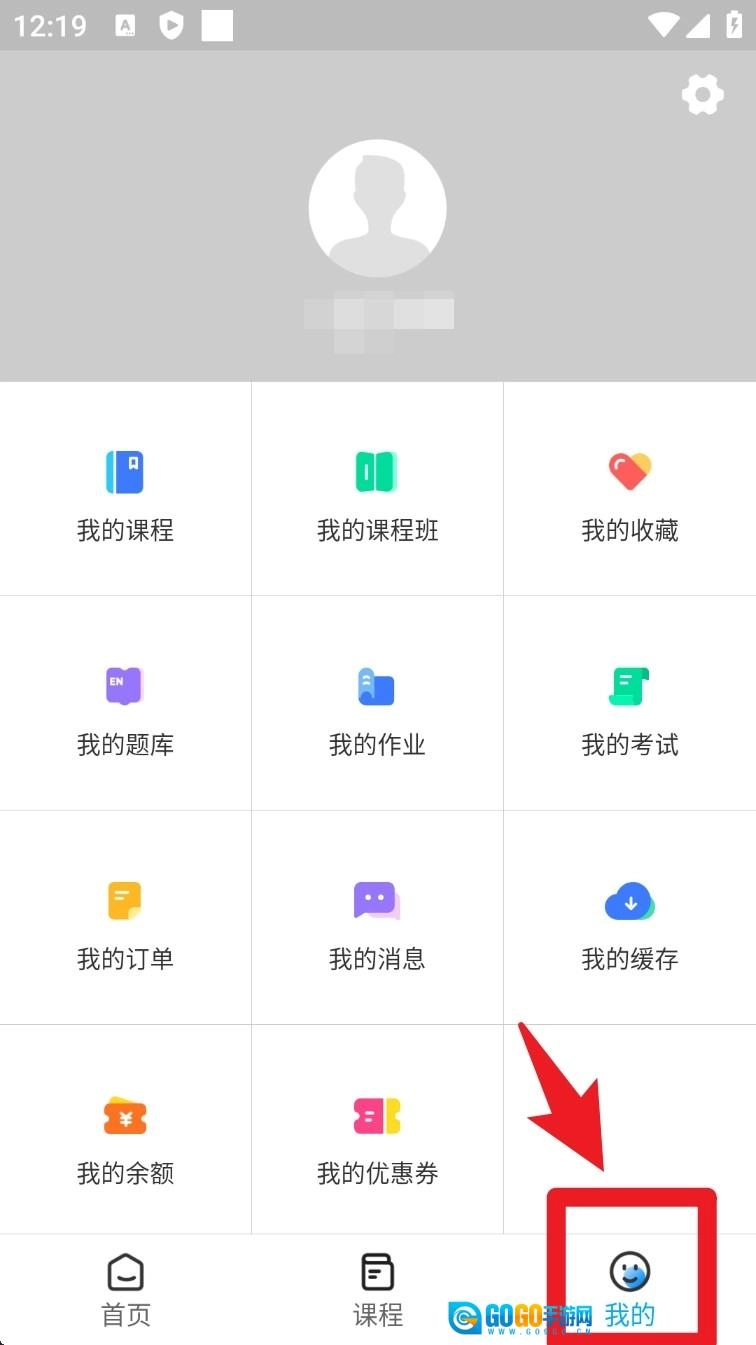The image size is (756, 1345).
Task: Select the 我的 tab
Action: click(630, 1288)
